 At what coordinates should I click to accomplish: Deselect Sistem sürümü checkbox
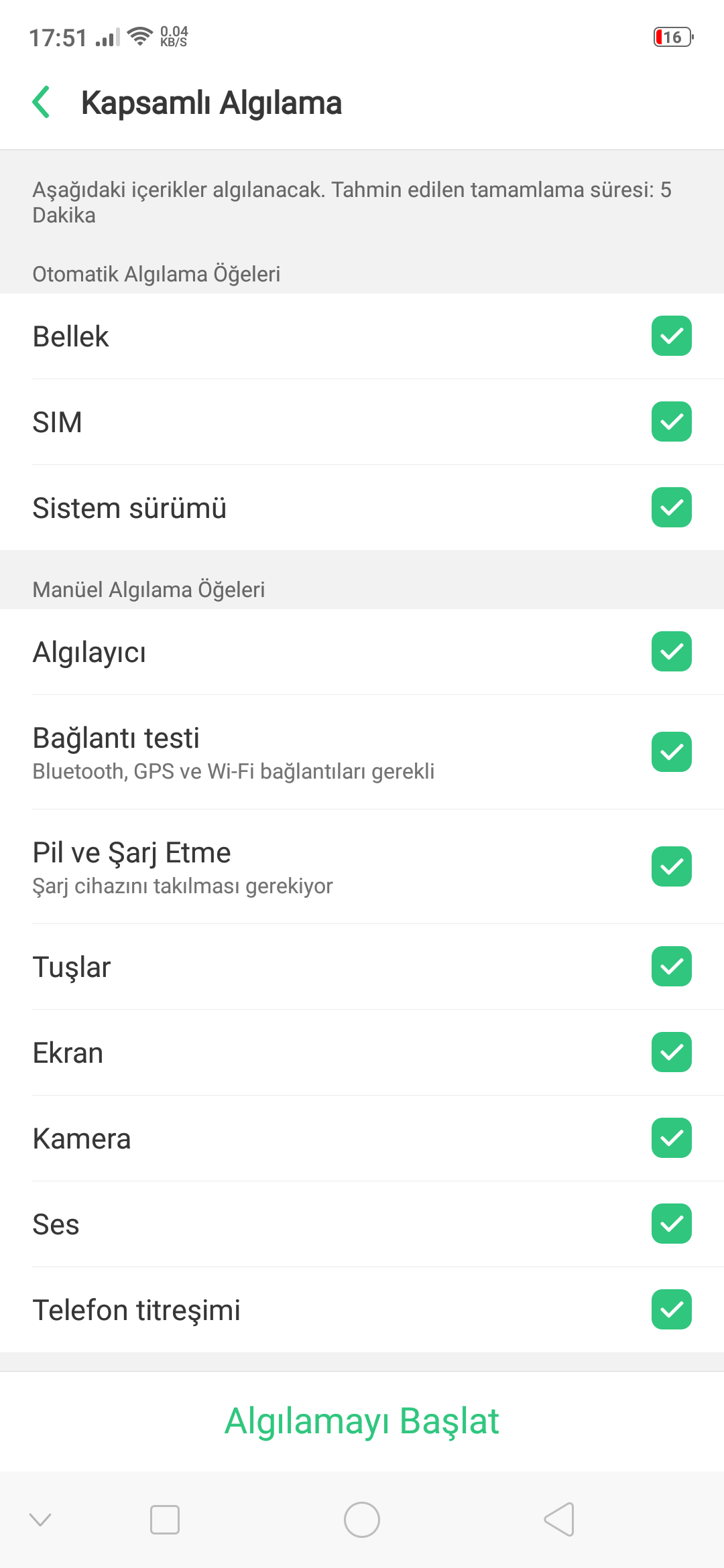(671, 507)
